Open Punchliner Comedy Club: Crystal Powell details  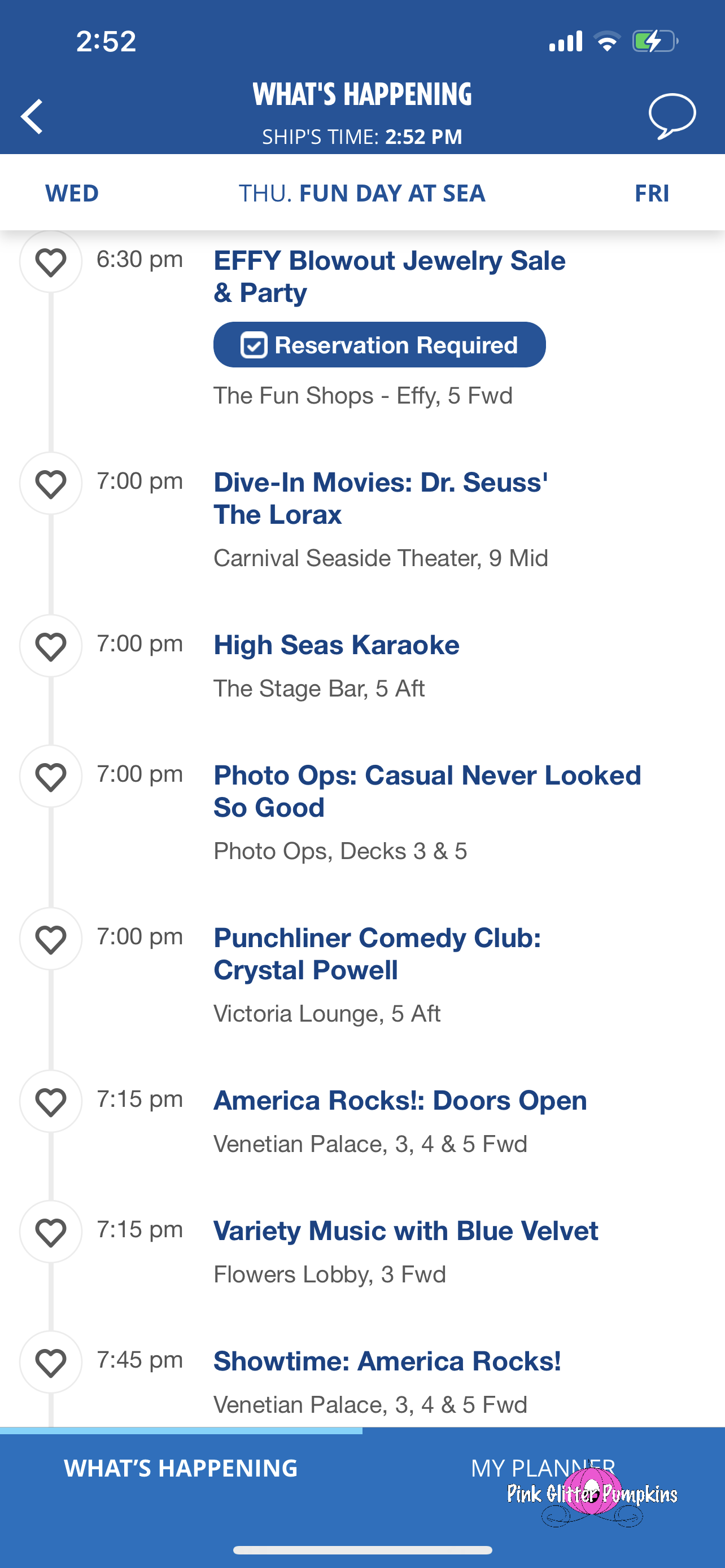[x=377, y=953]
